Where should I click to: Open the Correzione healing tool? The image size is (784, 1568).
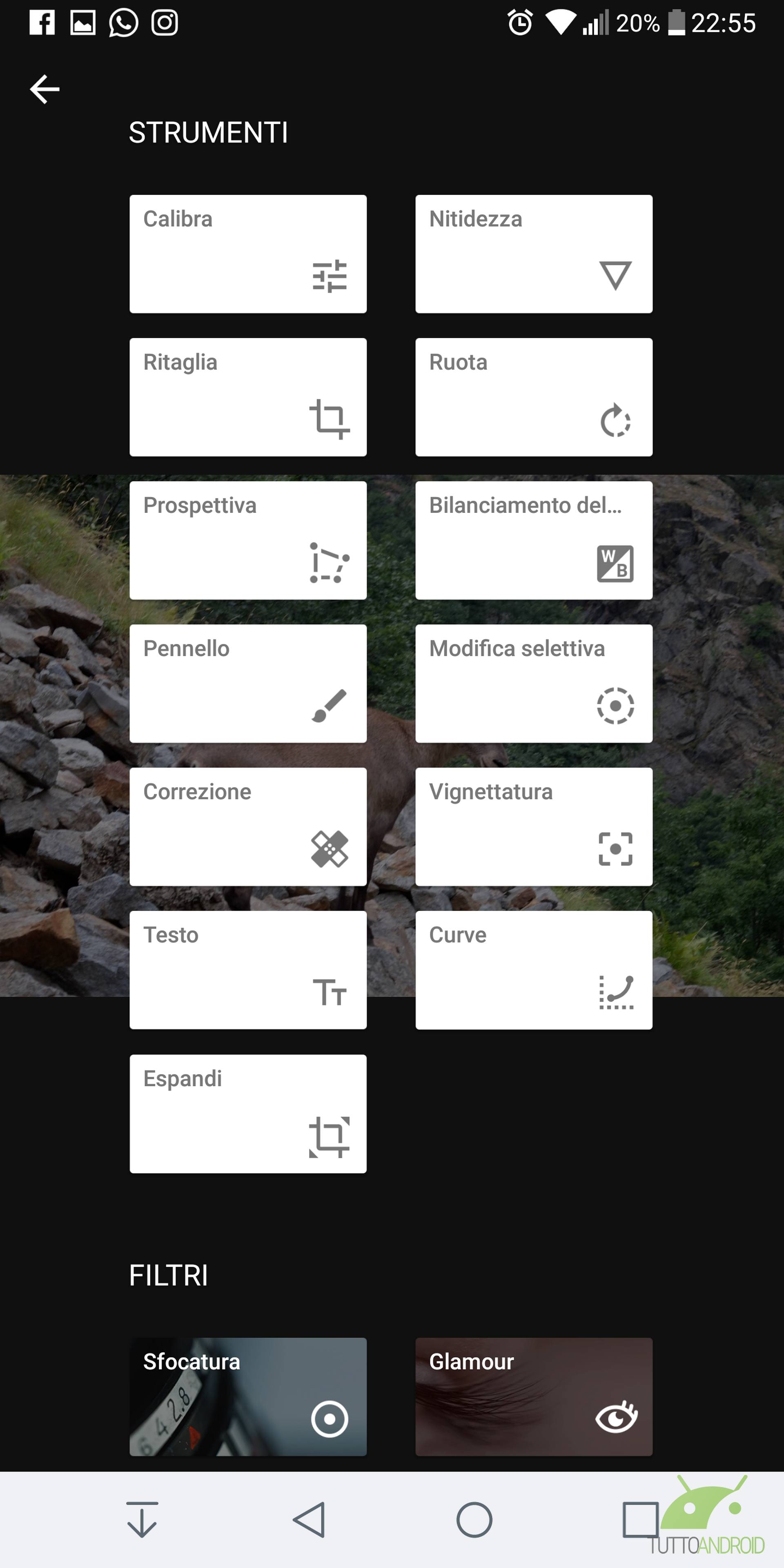click(248, 826)
